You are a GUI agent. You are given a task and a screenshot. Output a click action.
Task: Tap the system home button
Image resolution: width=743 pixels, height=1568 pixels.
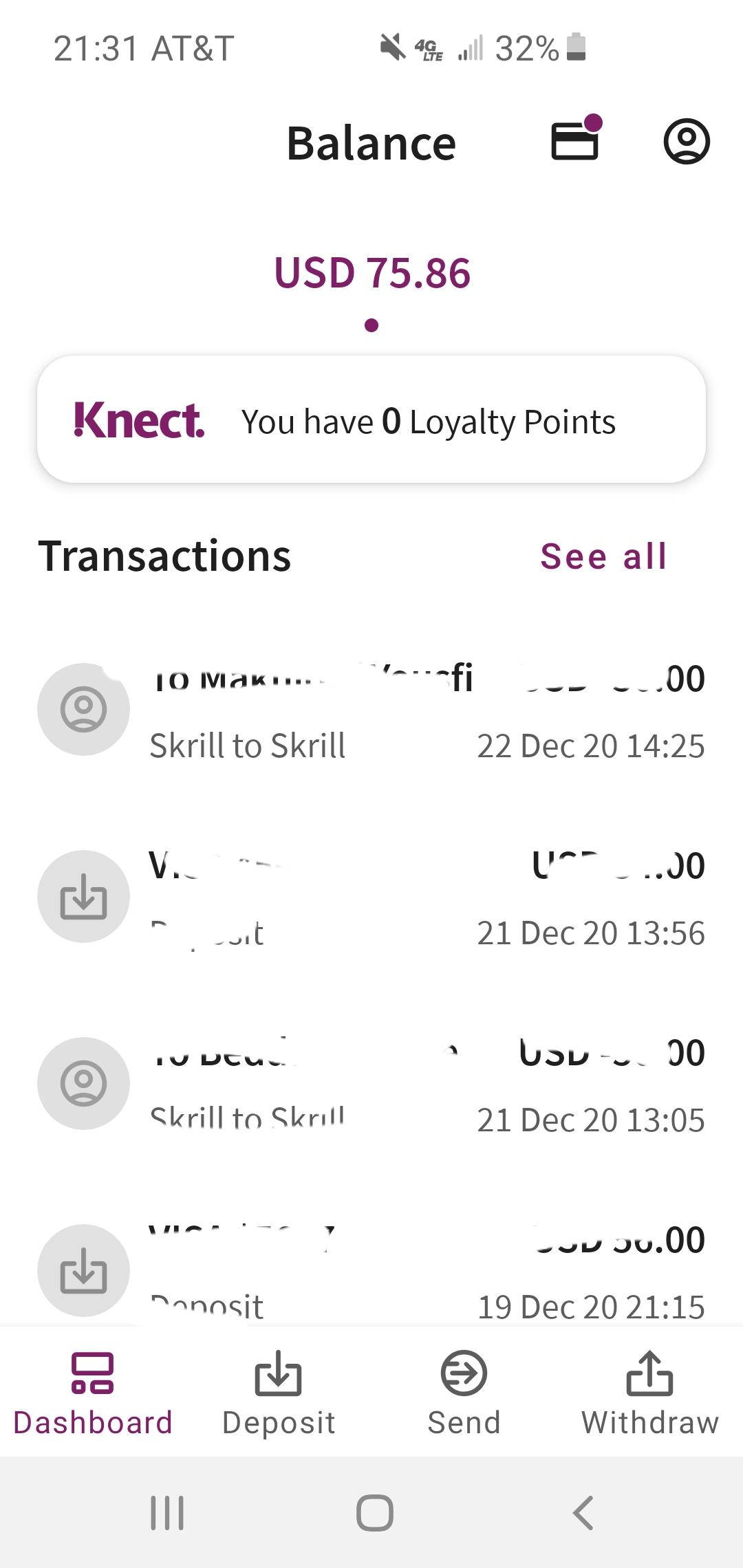click(375, 1513)
